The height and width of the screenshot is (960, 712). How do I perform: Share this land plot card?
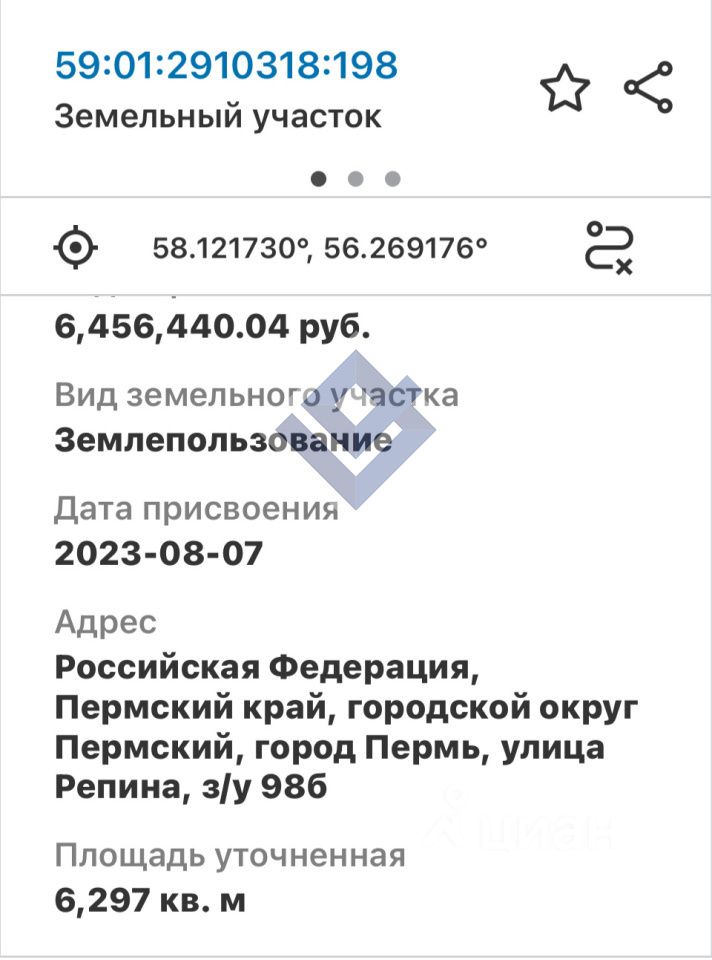[x=649, y=88]
